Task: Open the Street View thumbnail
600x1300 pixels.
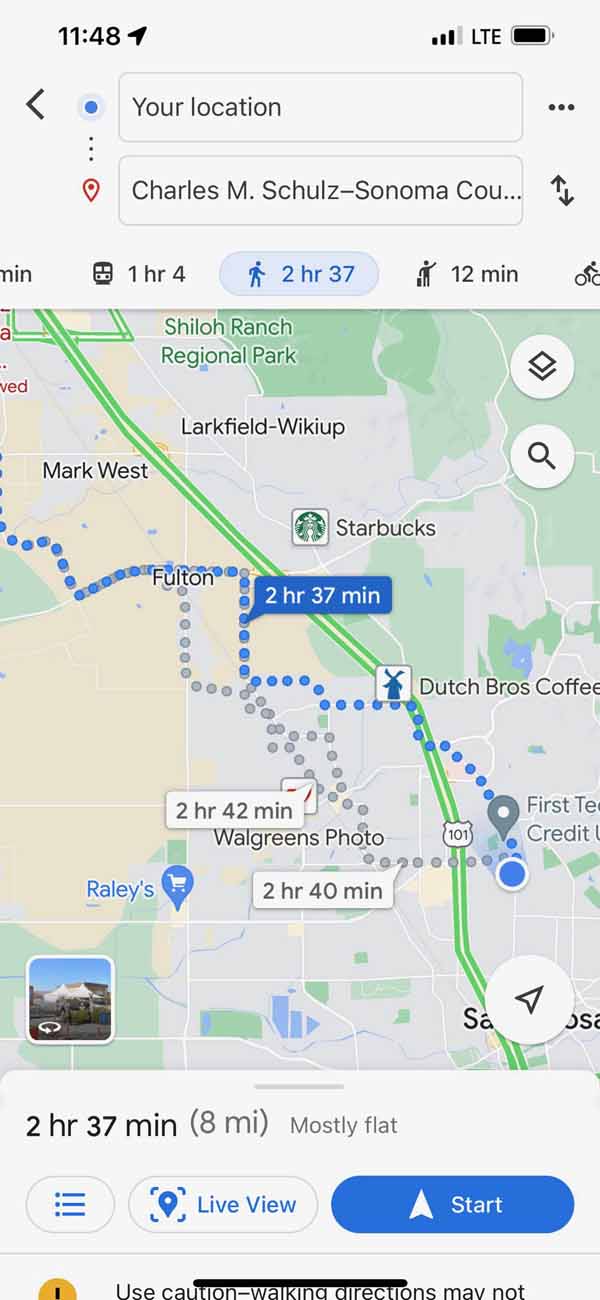Action: tap(70, 999)
